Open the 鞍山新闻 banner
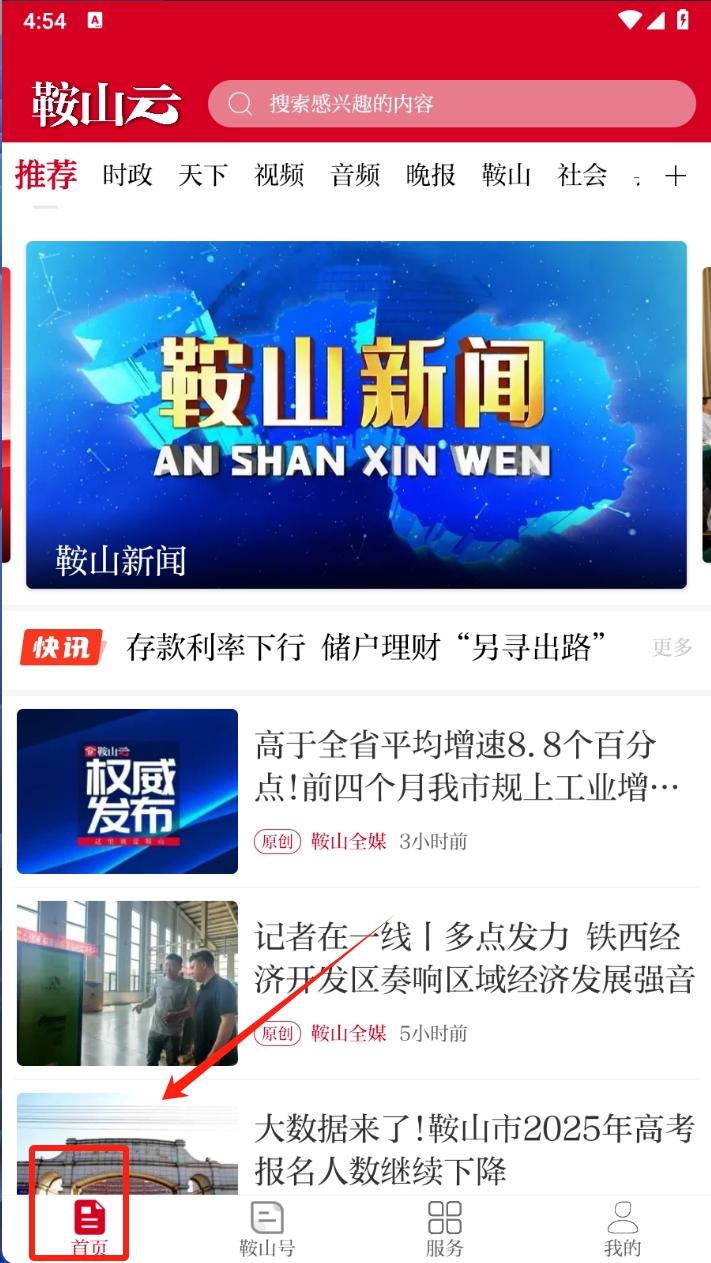The image size is (711, 1263). [x=356, y=414]
